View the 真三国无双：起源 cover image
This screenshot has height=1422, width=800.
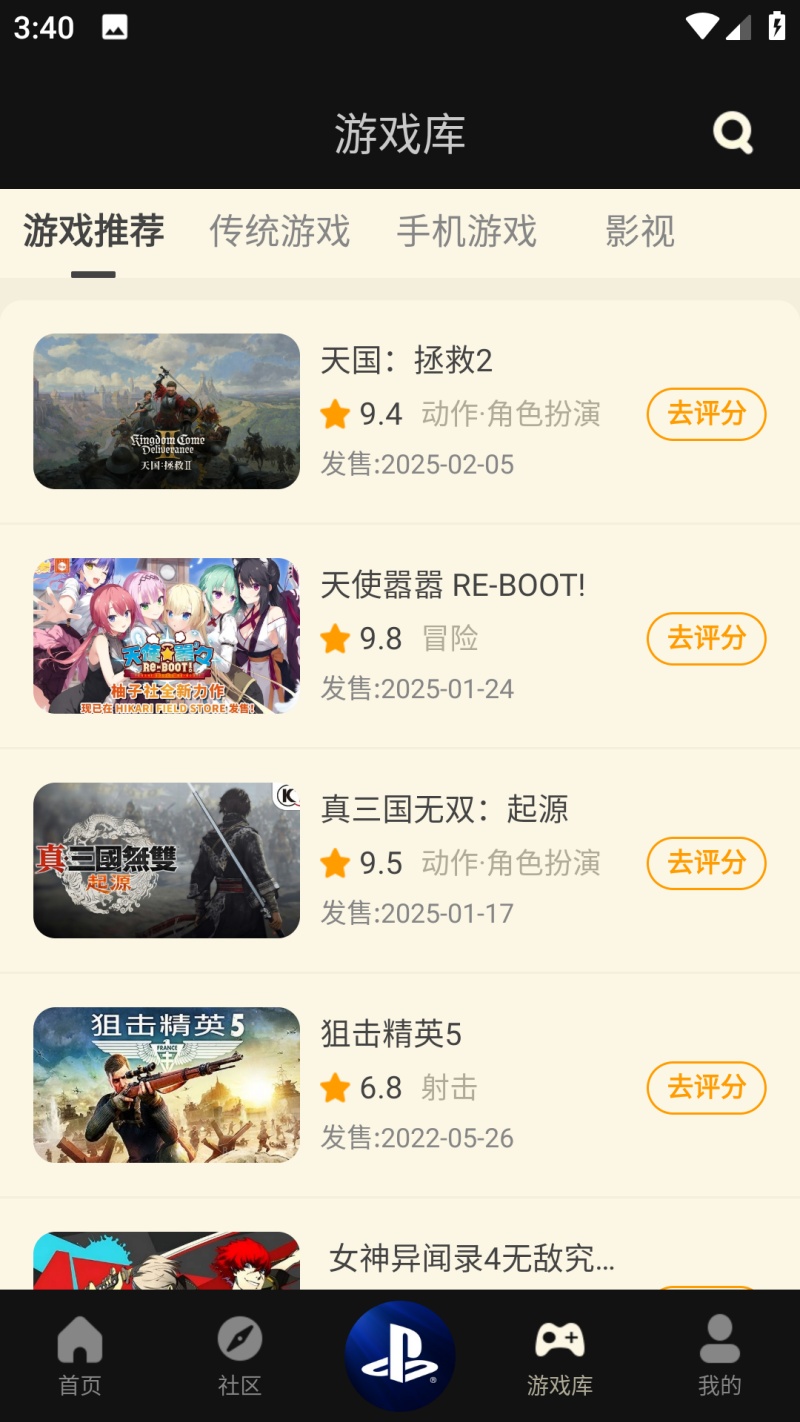click(166, 860)
